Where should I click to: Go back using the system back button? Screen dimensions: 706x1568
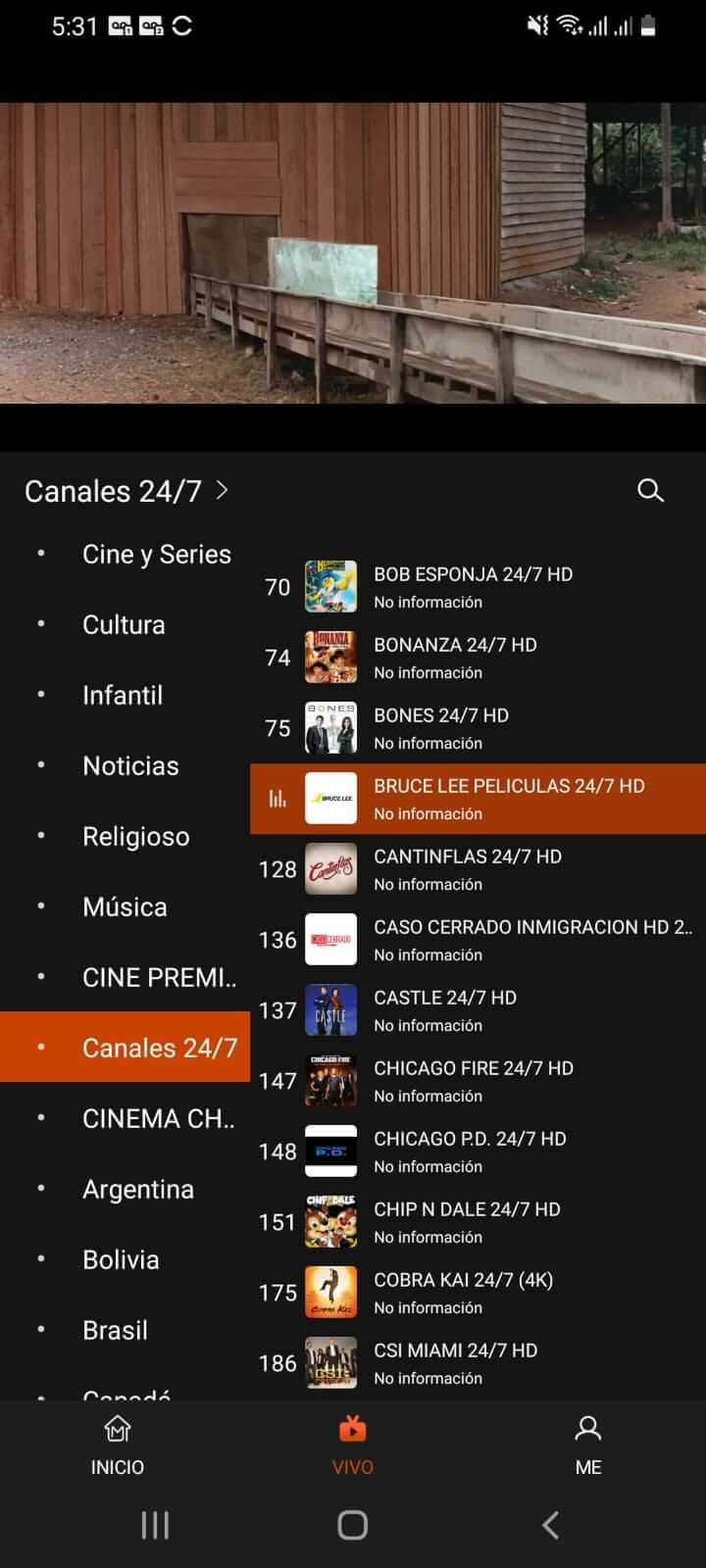point(551,1525)
